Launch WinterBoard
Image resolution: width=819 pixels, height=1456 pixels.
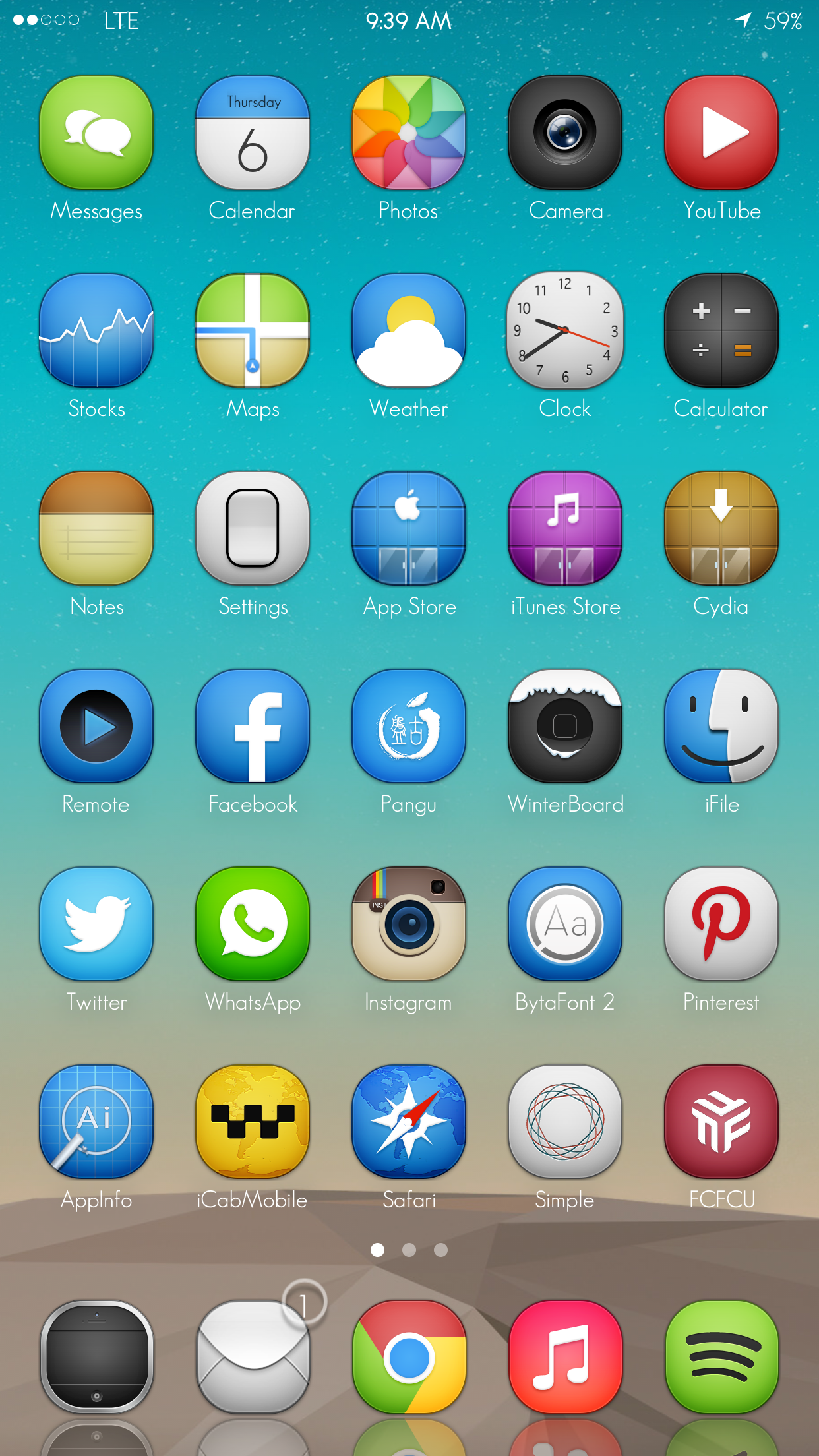click(565, 726)
